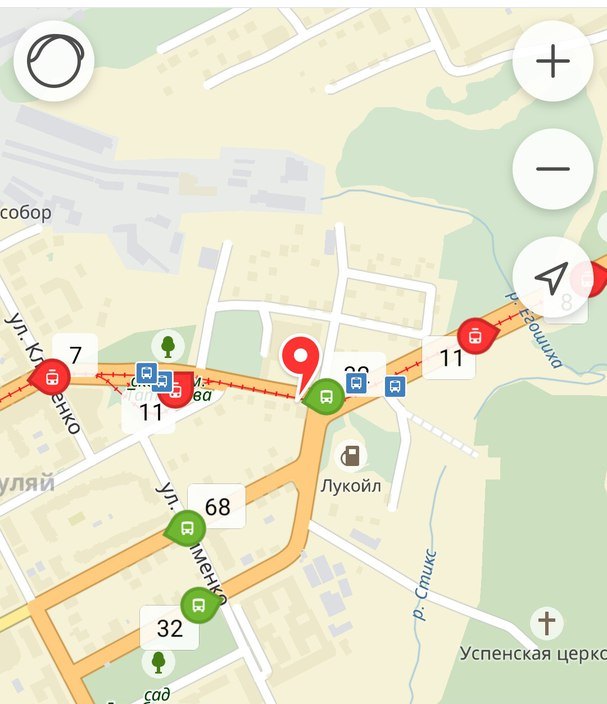Select the tram 7 marker
Screen dimensions: 607x704
(x=50, y=377)
